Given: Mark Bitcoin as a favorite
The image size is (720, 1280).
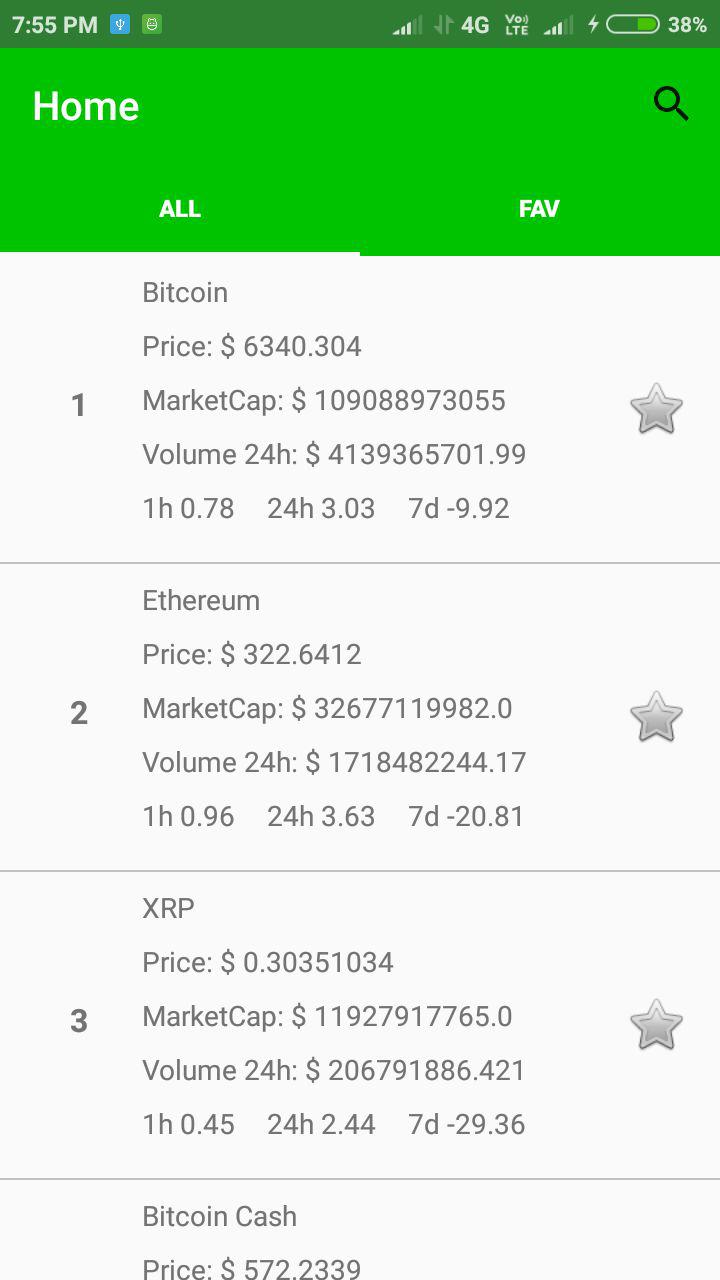Looking at the screenshot, I should pyautogui.click(x=656, y=409).
